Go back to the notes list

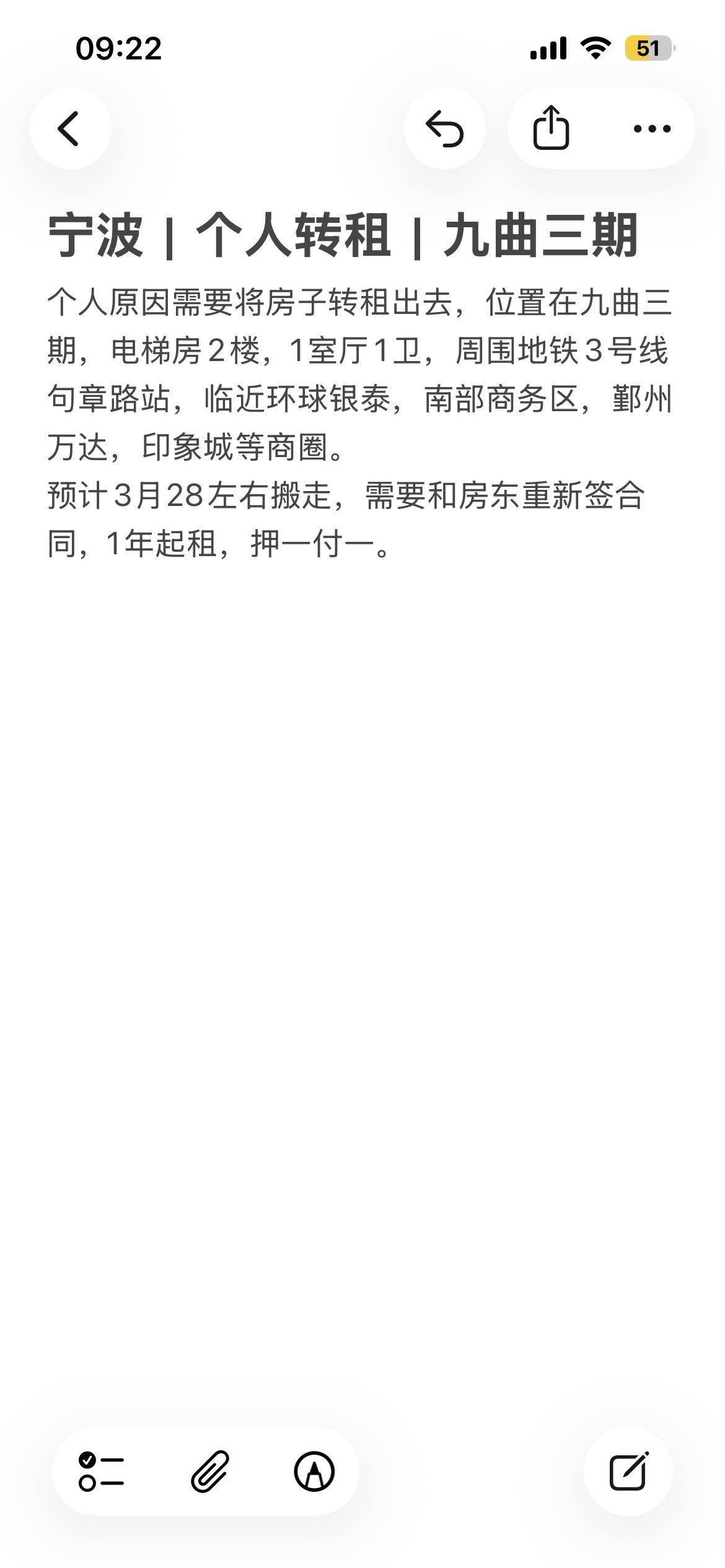coord(70,128)
